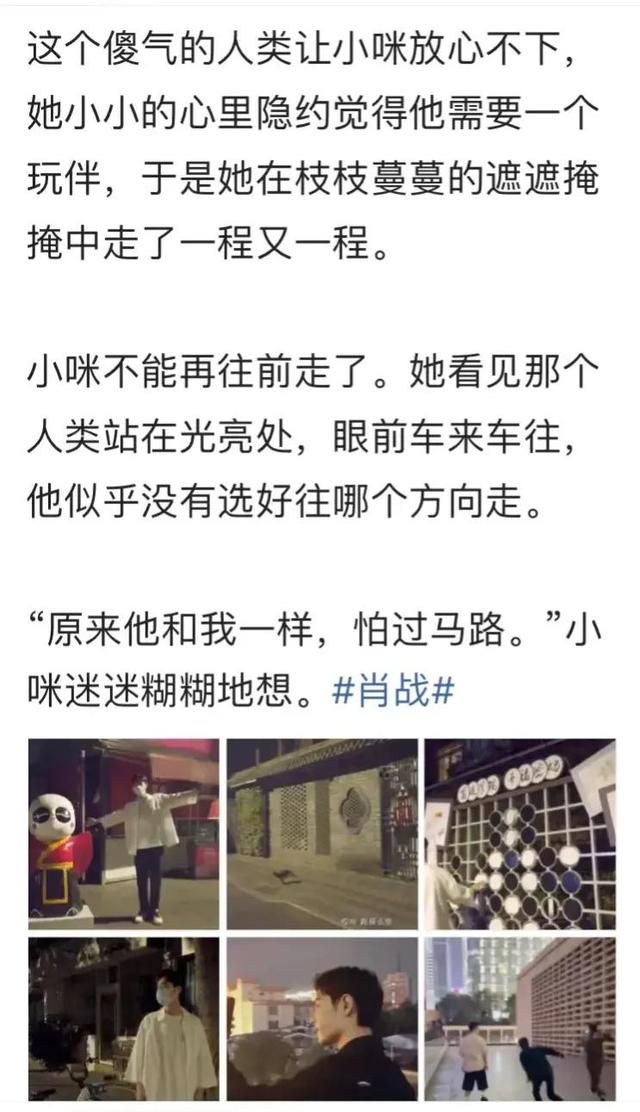This screenshot has width=640, height=1112.
Task: Open the photo with the monk statue
Action: 124,834
